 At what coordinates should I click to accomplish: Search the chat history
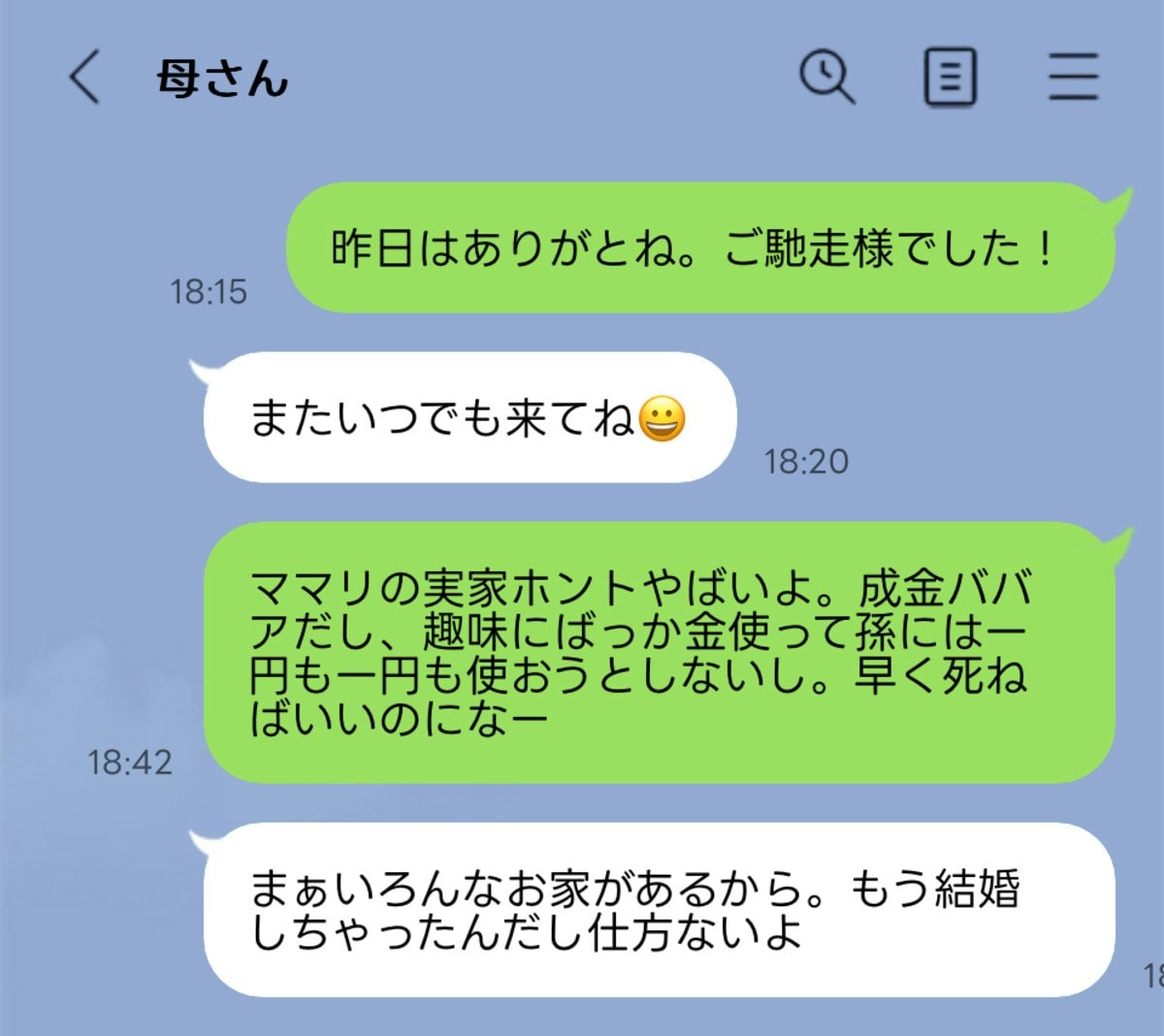click(826, 77)
